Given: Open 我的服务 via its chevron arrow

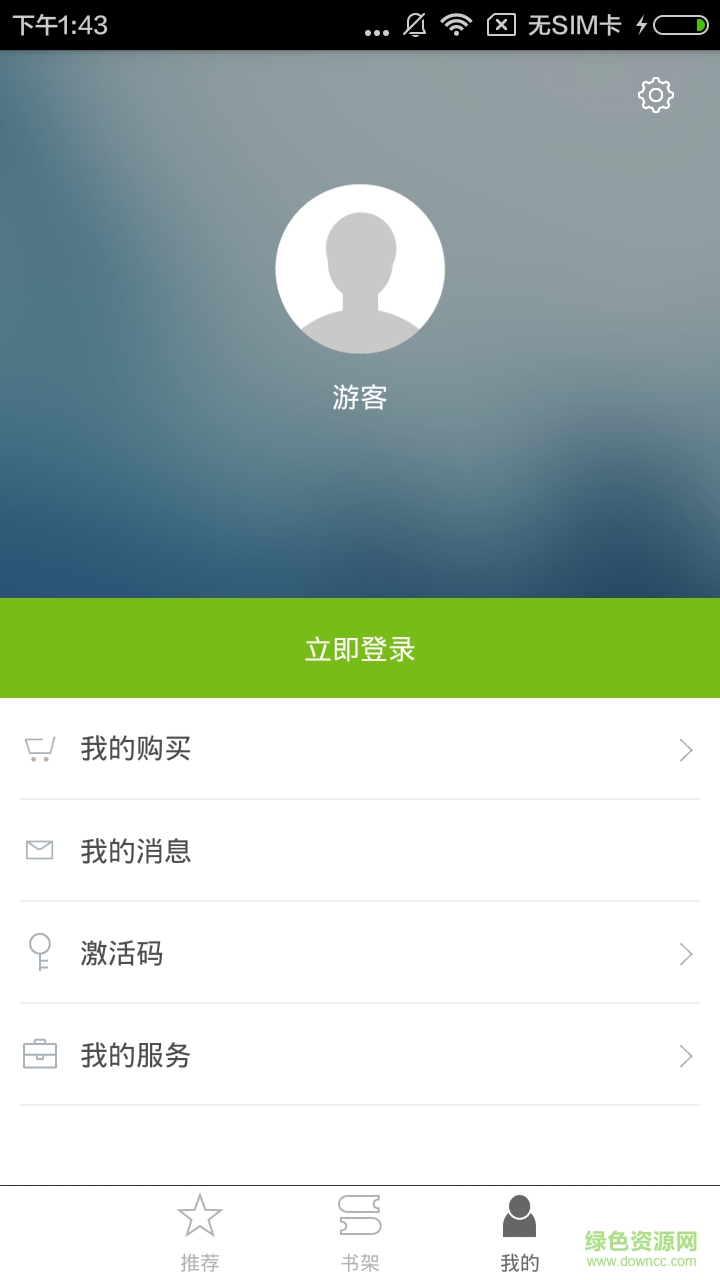Looking at the screenshot, I should click(x=686, y=1055).
